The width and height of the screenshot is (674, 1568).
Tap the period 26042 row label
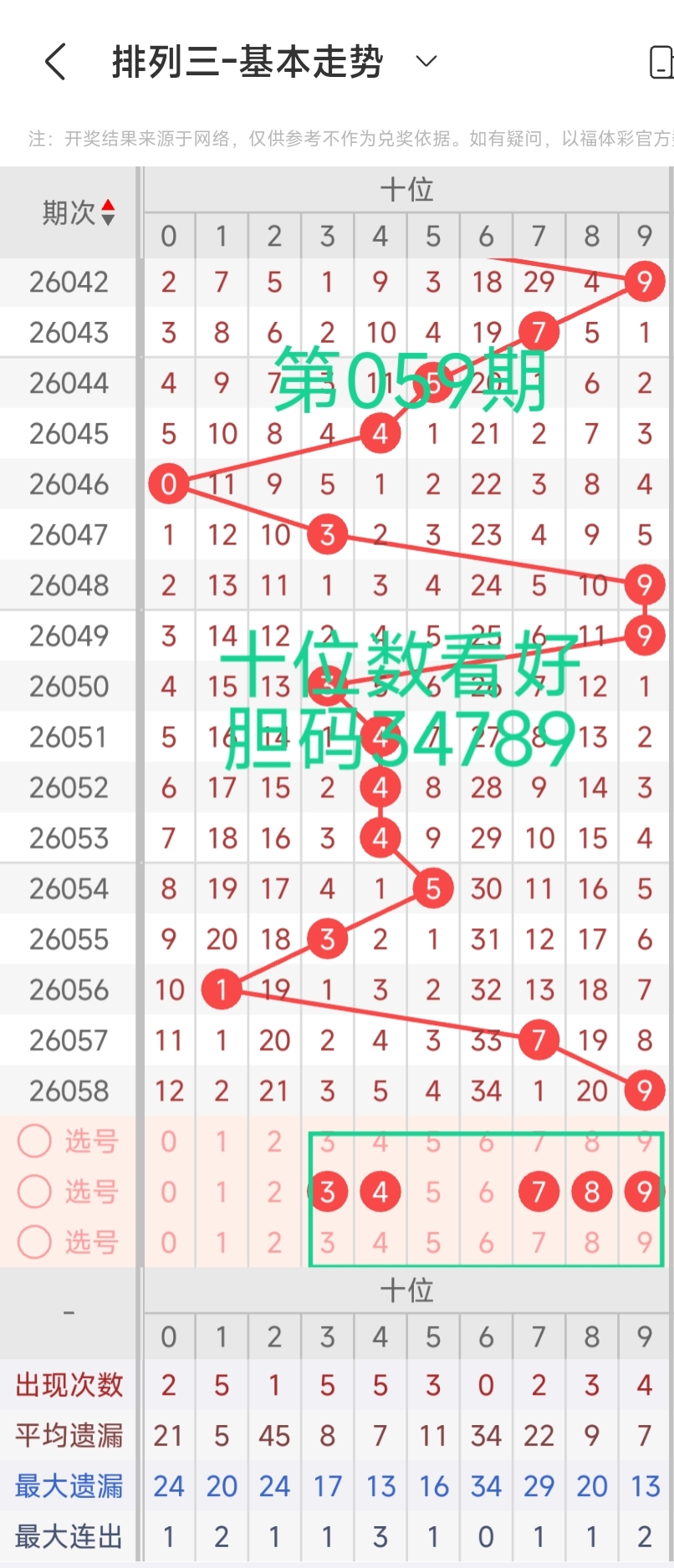click(x=67, y=282)
